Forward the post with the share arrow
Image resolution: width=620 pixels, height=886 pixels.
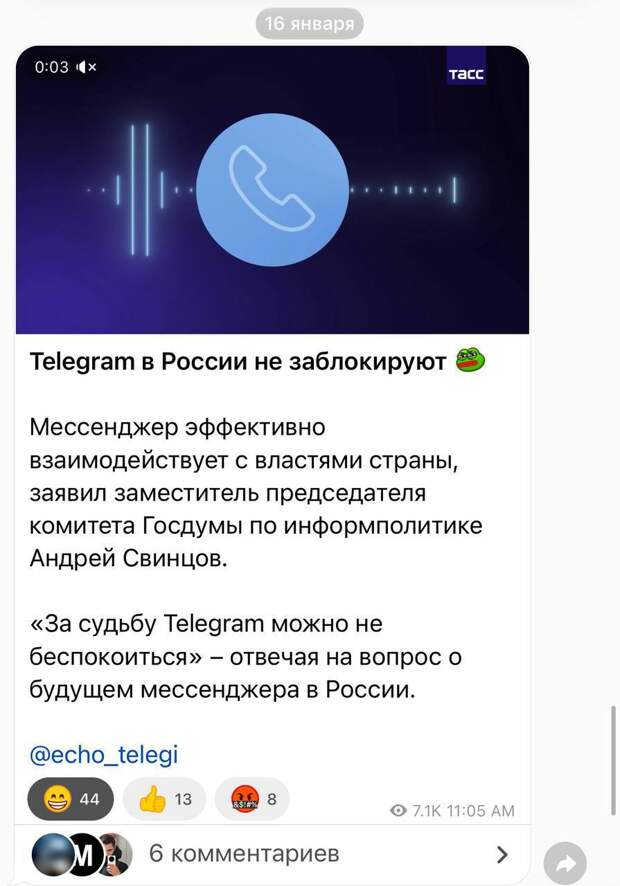point(564,864)
